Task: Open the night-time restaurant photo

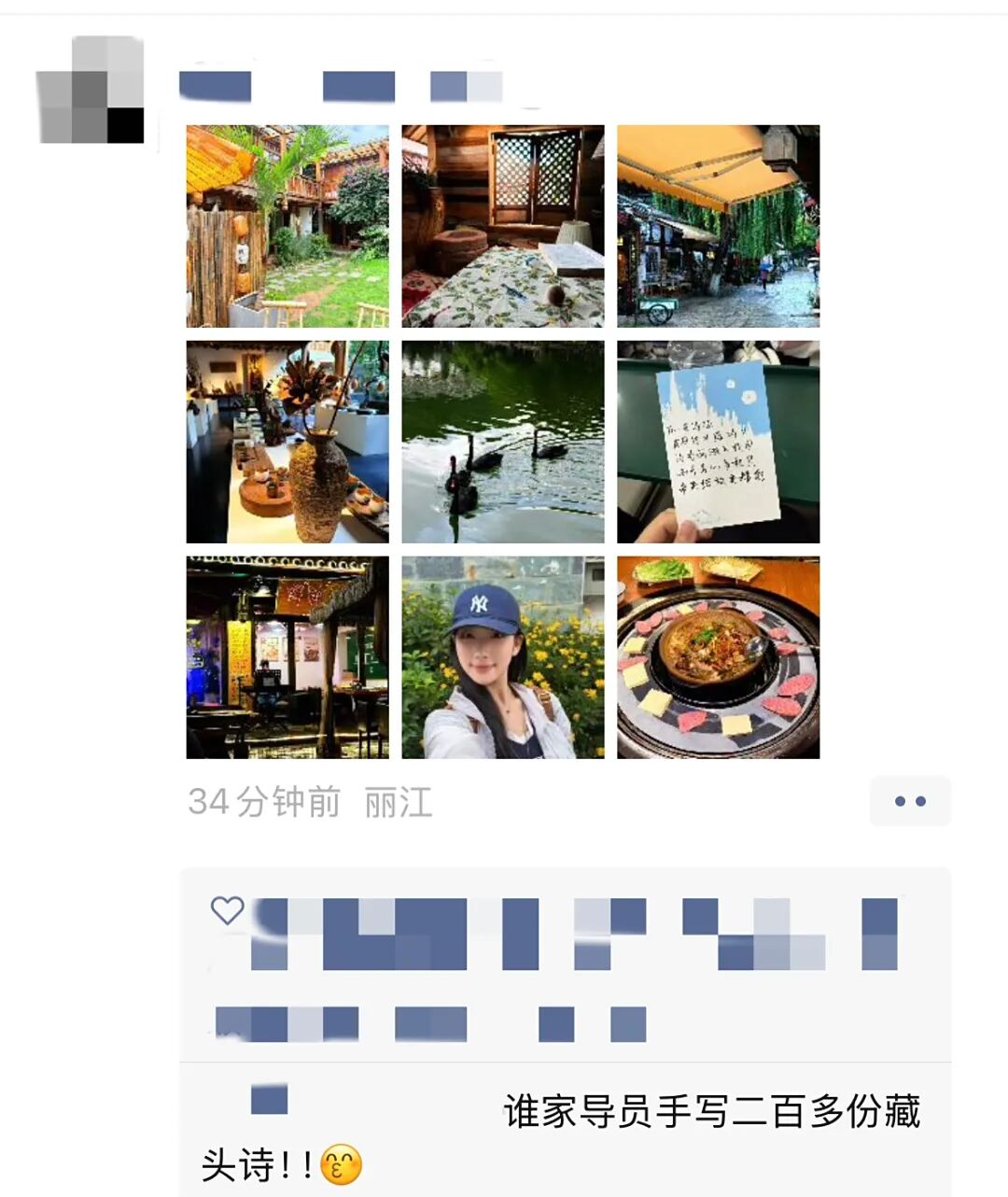Action: (287, 657)
